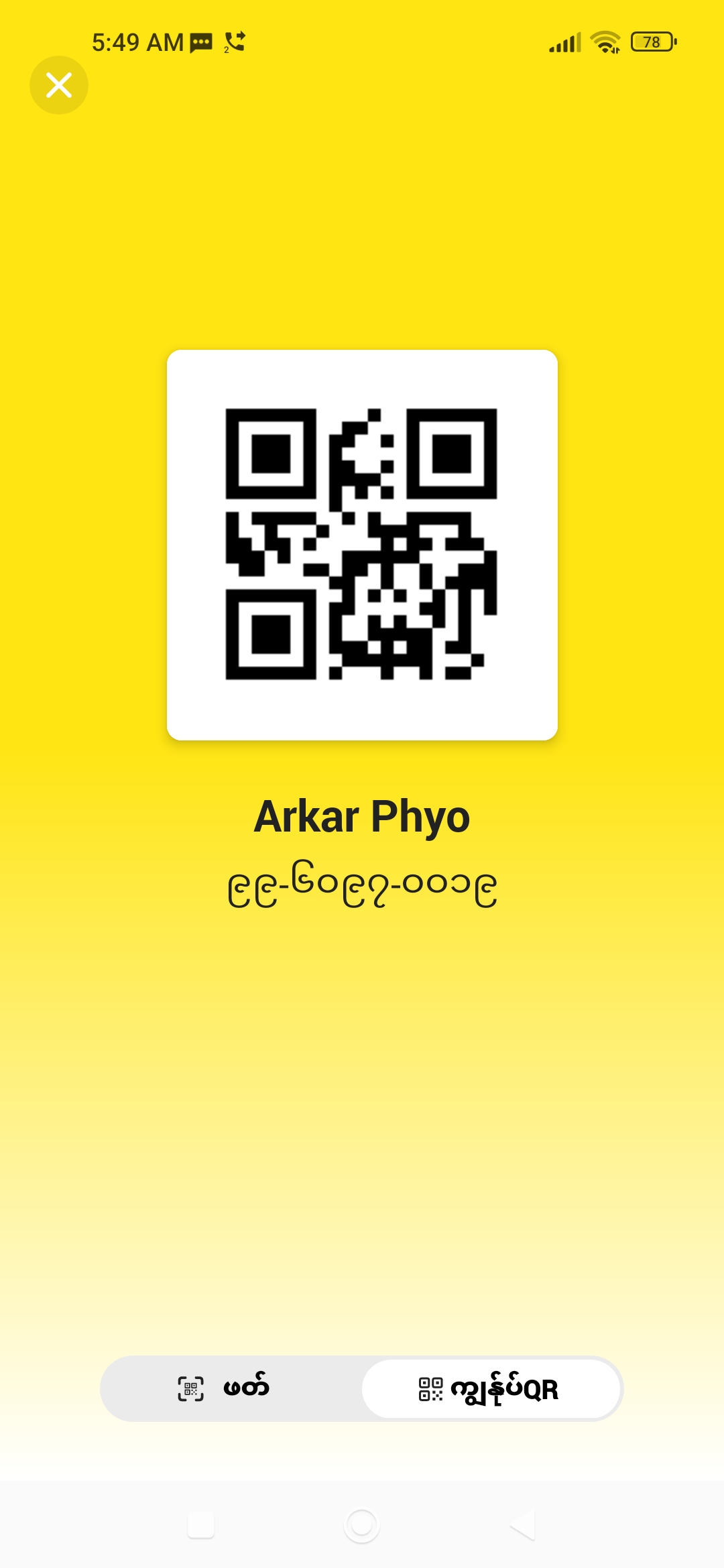Select the ကျွန်ုပ်QR tab
The image size is (724, 1568).
491,1388
